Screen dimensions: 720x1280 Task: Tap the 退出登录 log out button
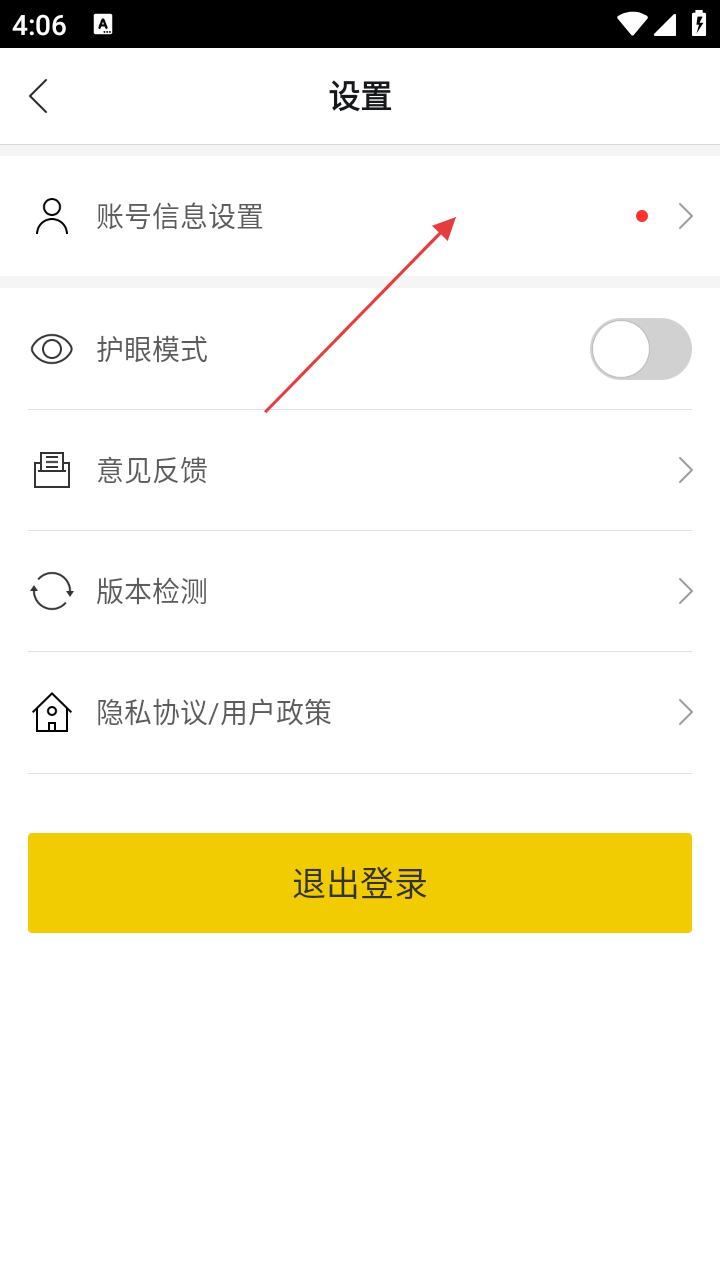pos(360,883)
